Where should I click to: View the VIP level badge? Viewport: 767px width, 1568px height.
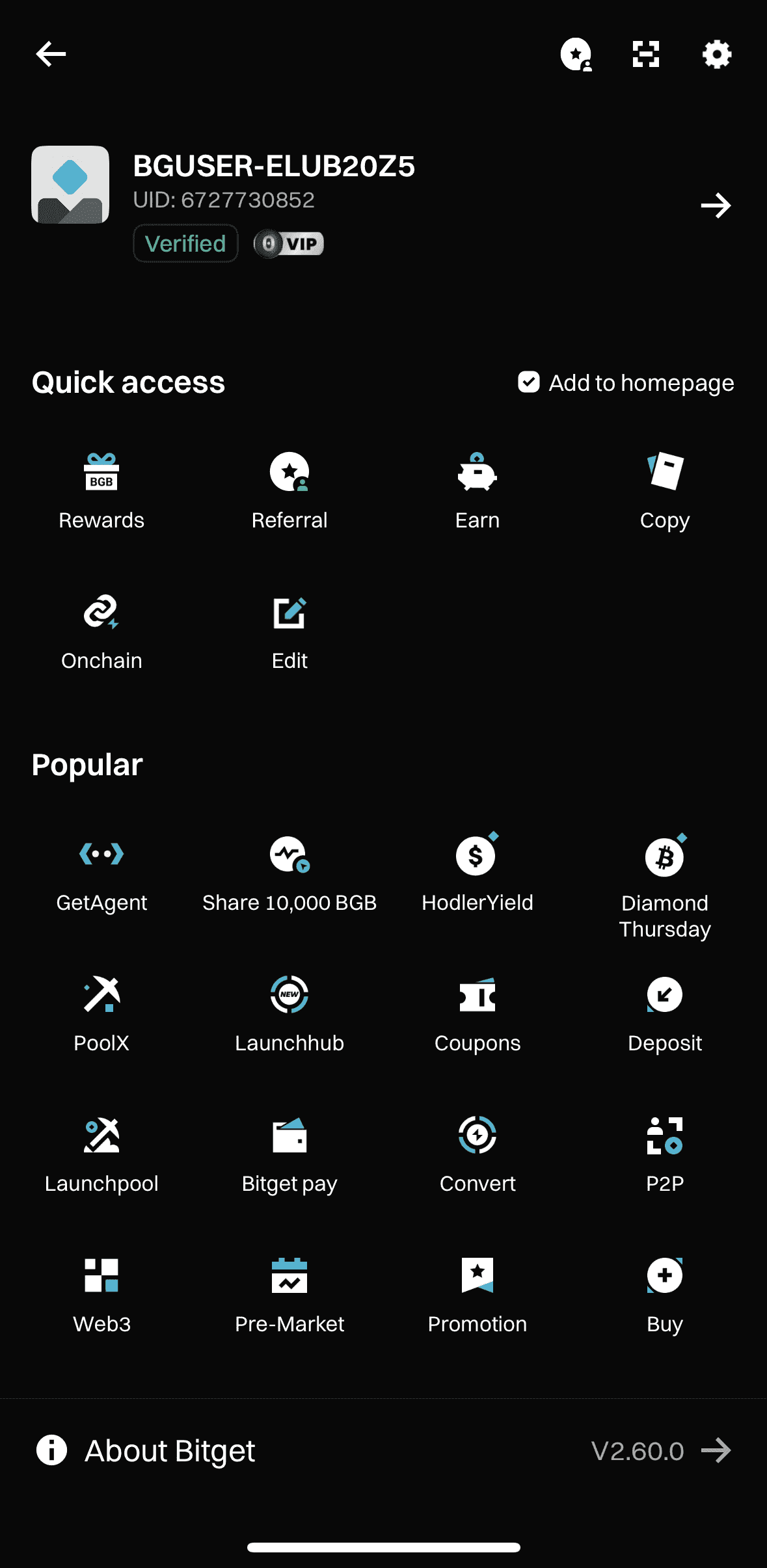288,243
